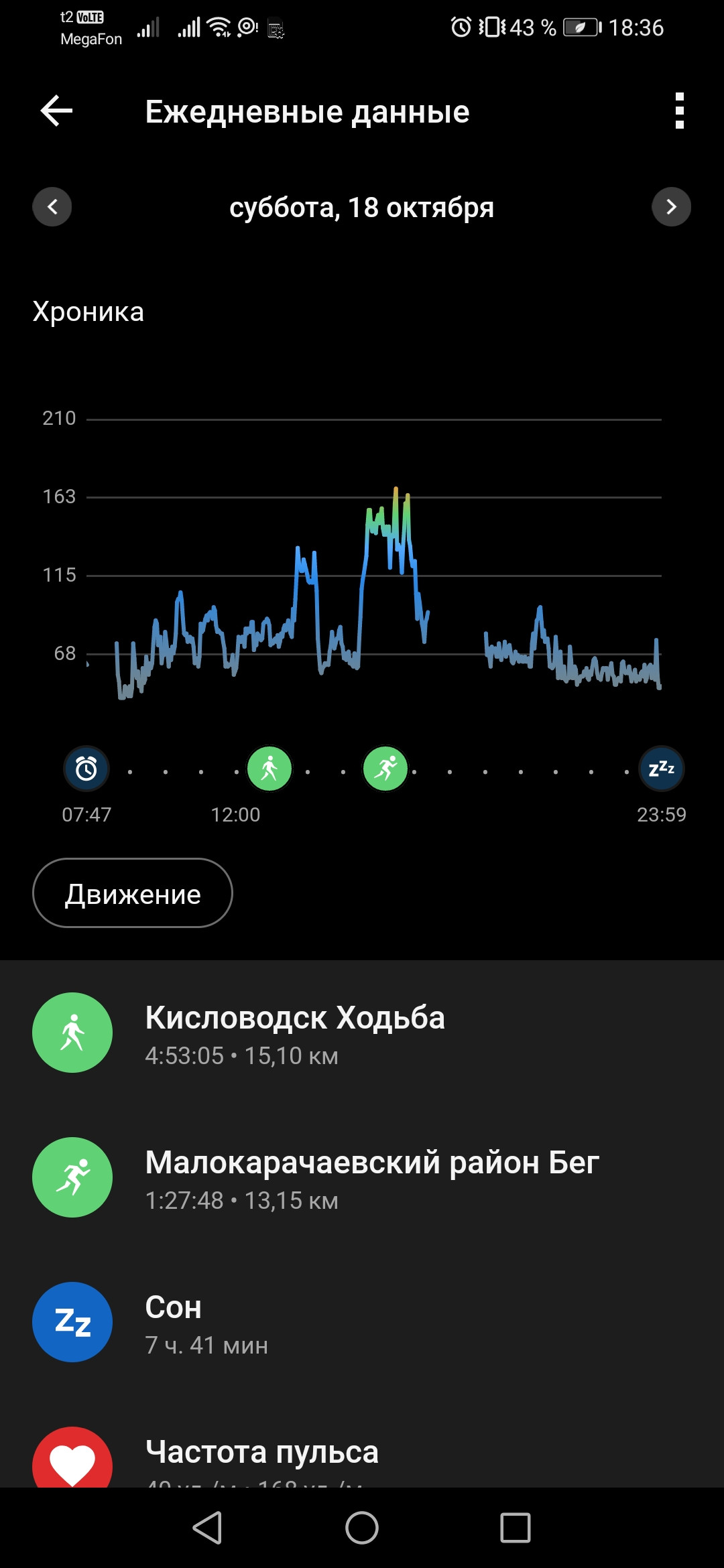Go back from Ежедневные данные
This screenshot has height=1568, width=724.
pyautogui.click(x=56, y=111)
